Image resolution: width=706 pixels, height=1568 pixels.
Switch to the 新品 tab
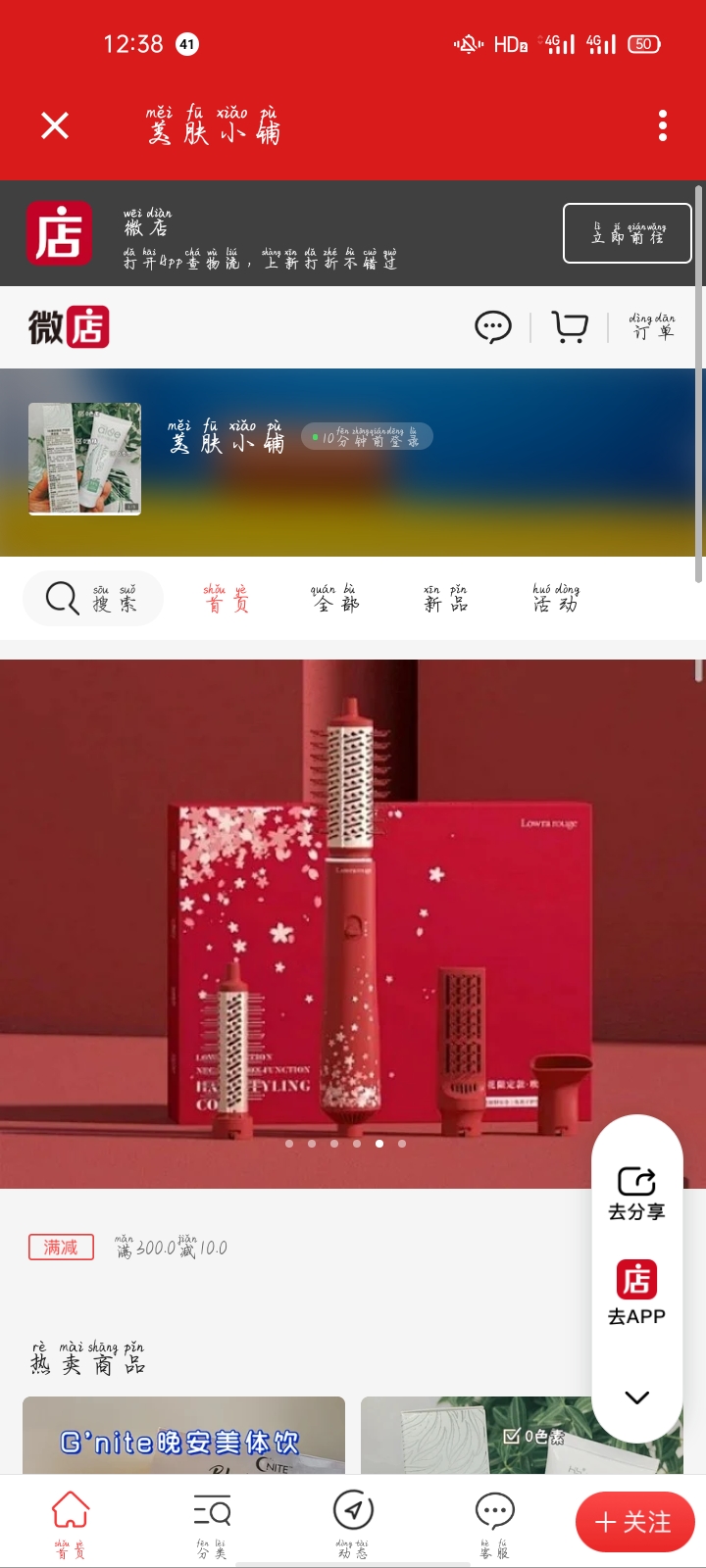click(x=445, y=598)
